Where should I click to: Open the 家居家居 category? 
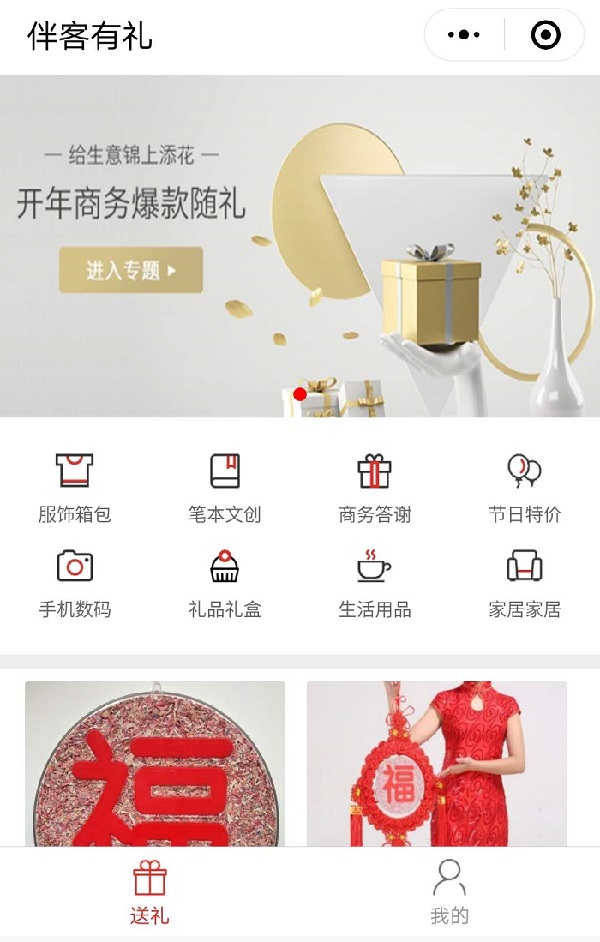click(525, 582)
